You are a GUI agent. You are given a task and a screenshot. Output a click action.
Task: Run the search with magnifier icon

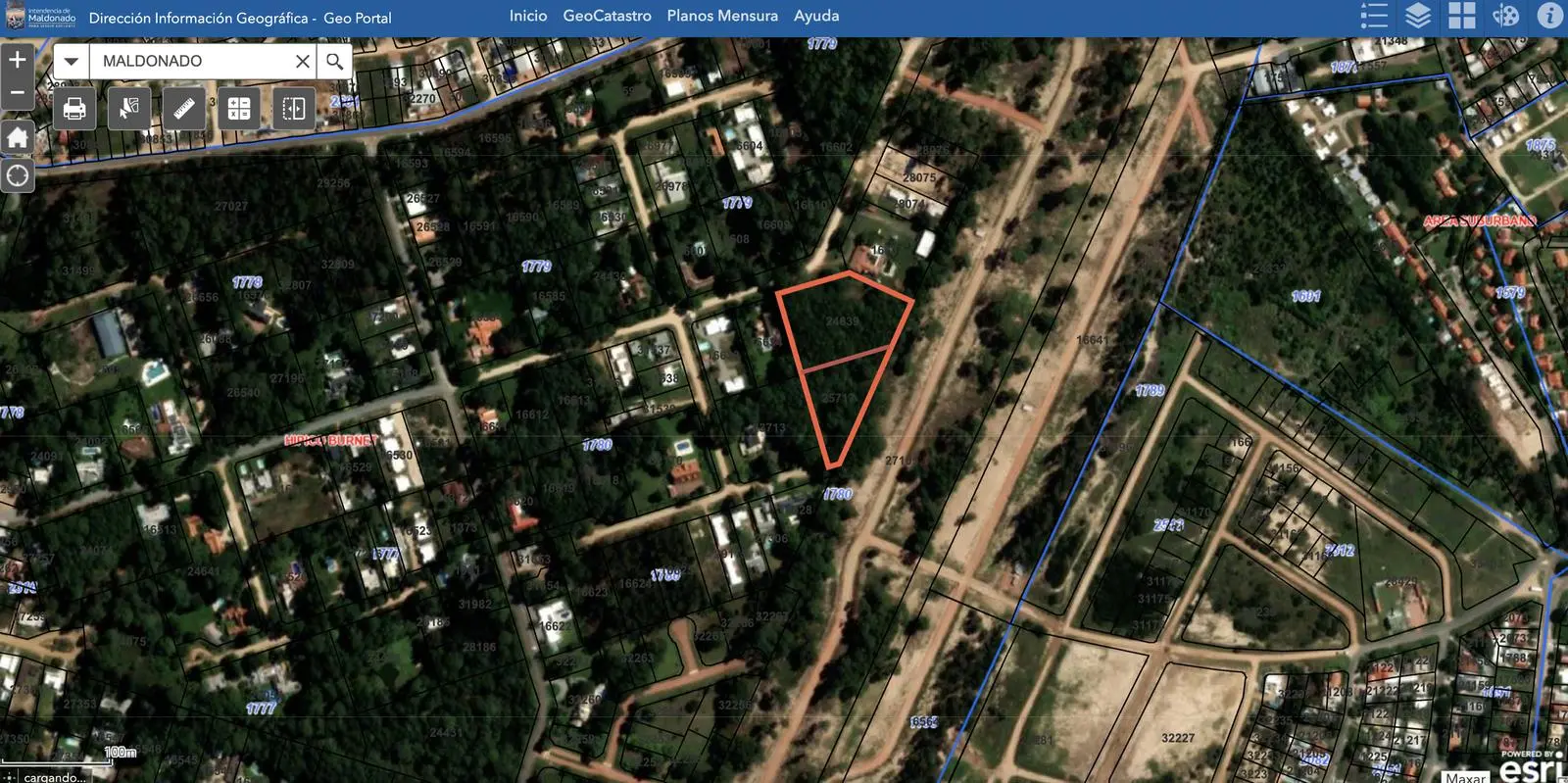coord(334,61)
